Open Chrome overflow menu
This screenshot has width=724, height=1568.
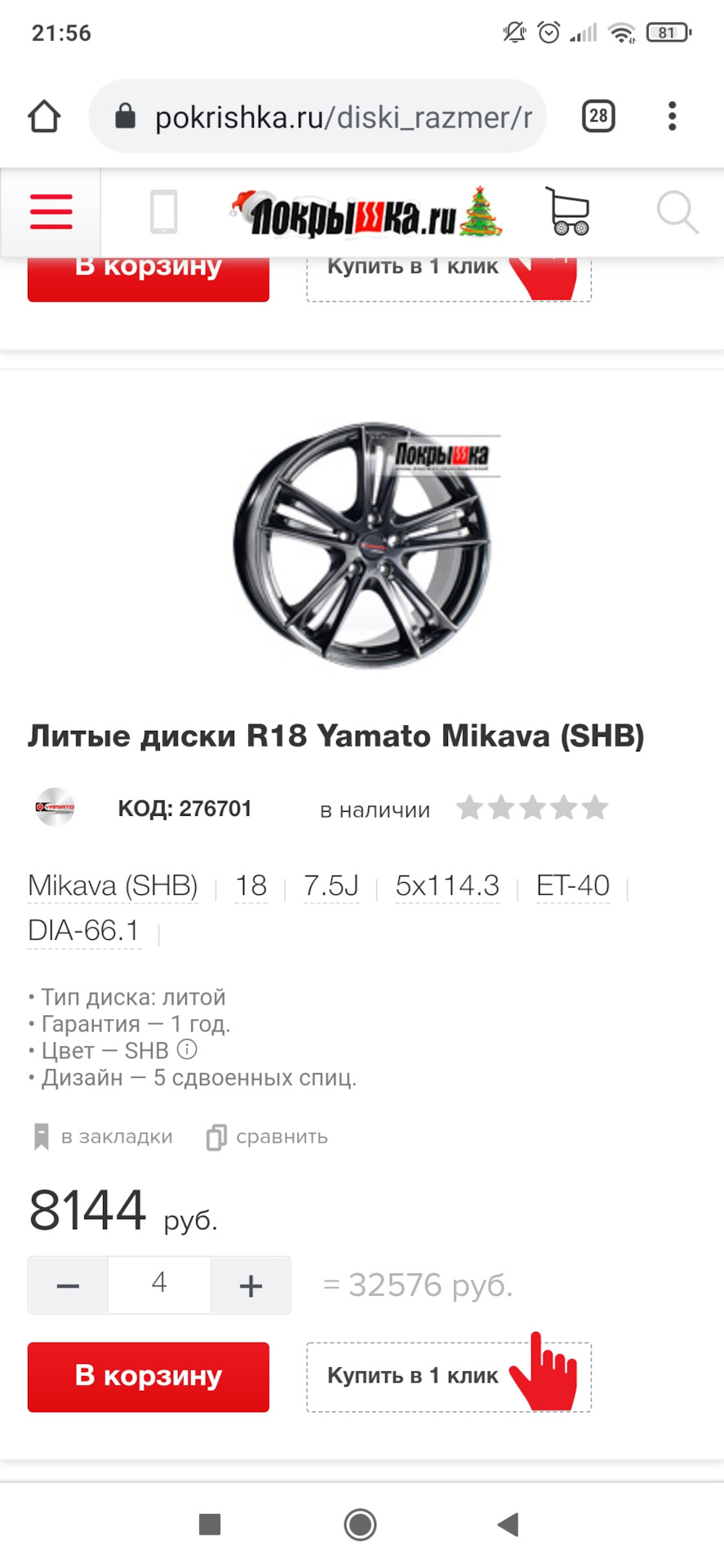point(672,116)
